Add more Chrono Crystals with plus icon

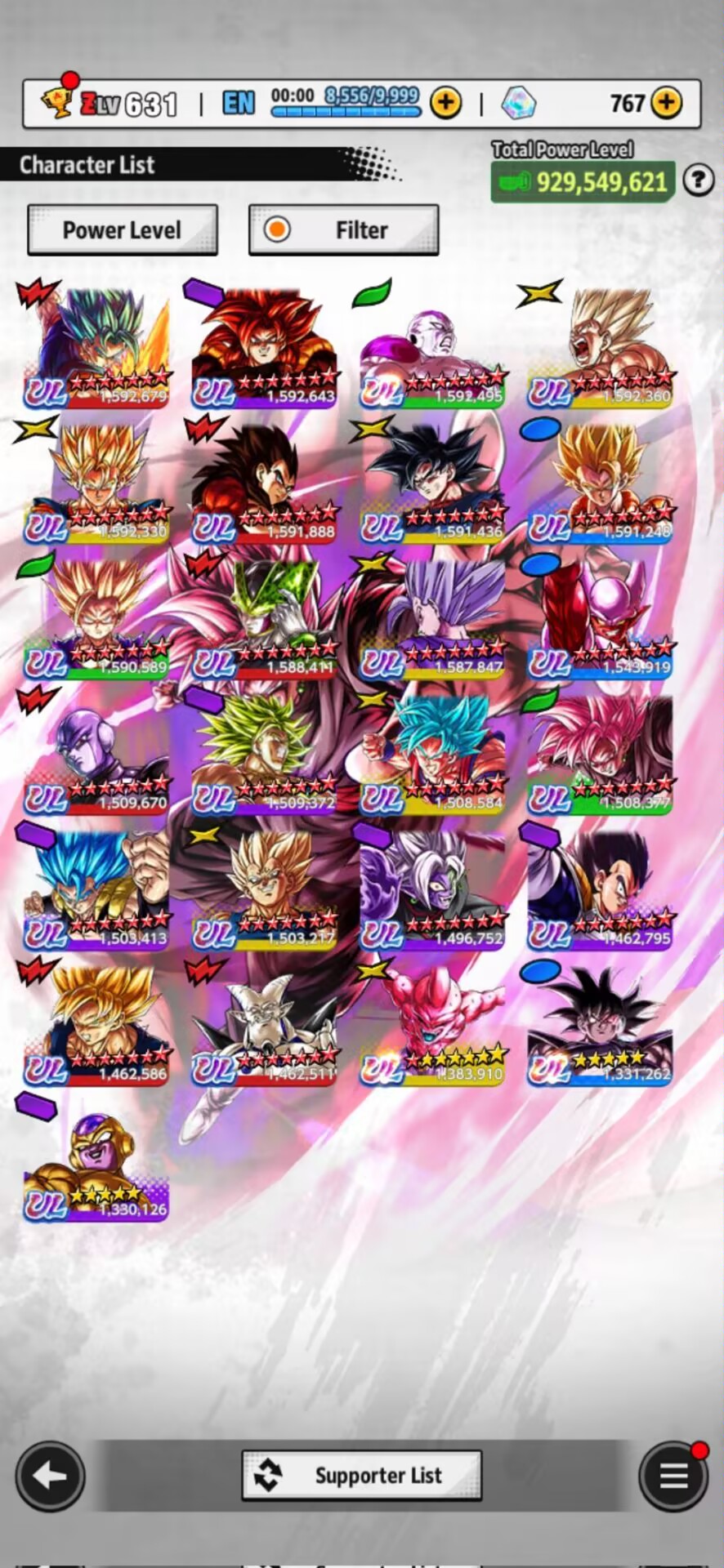point(667,104)
